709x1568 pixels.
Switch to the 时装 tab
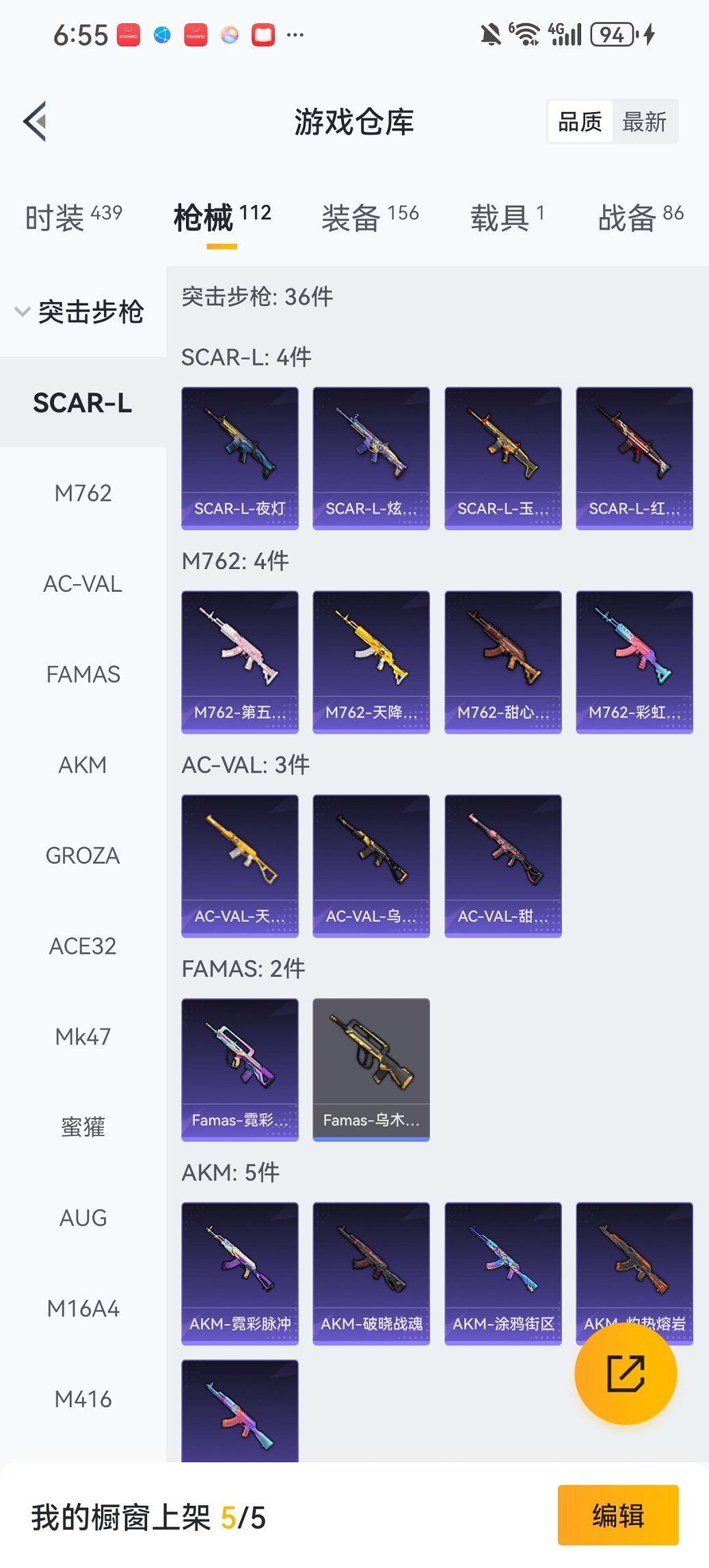[73, 217]
